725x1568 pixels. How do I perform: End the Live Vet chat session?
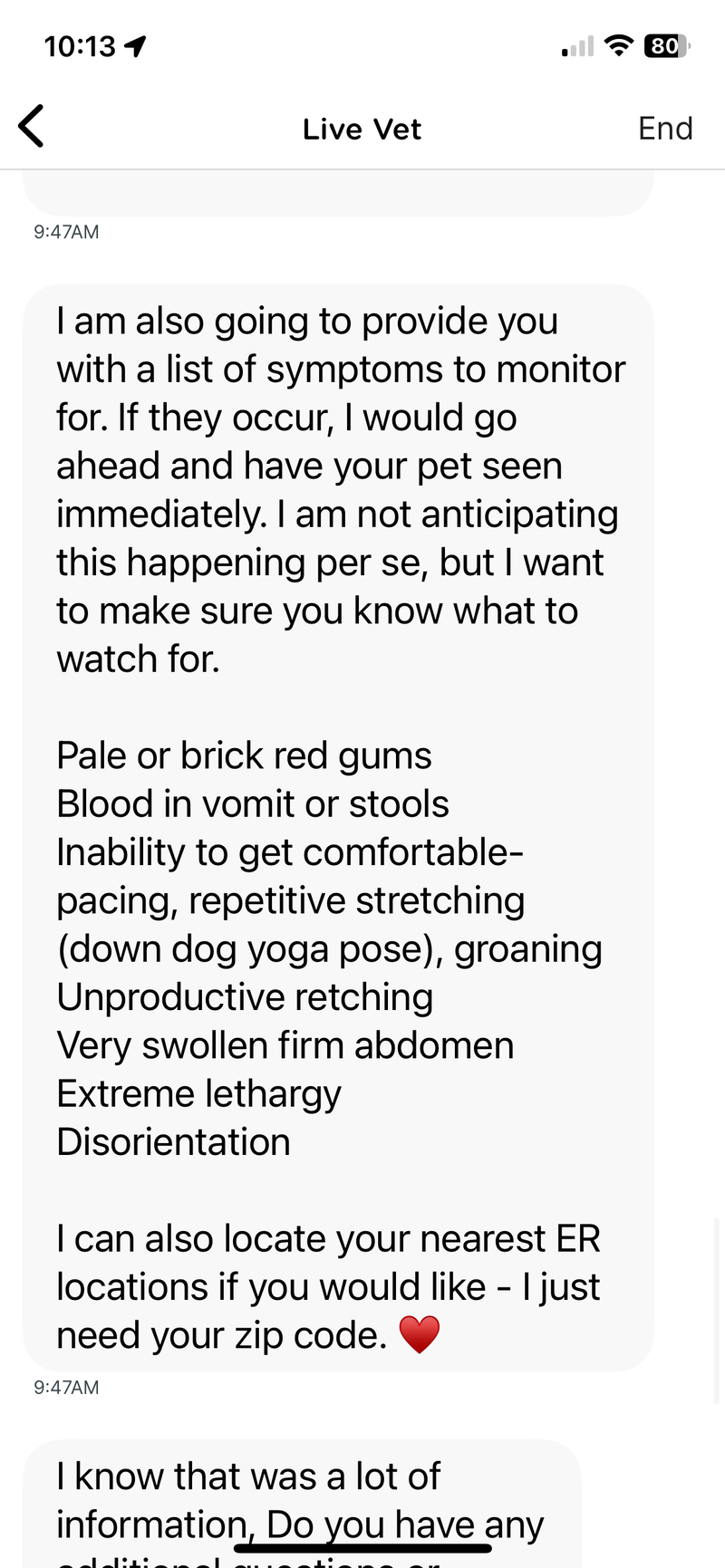tap(664, 129)
